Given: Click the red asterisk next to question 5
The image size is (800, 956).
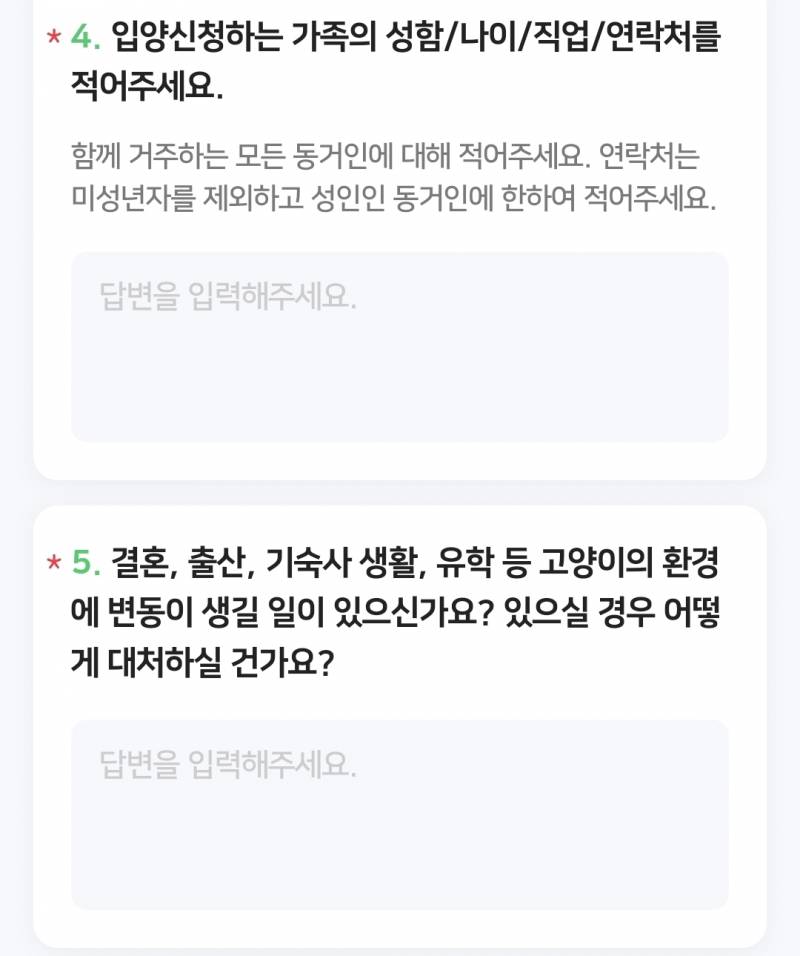Looking at the screenshot, I should (52, 563).
